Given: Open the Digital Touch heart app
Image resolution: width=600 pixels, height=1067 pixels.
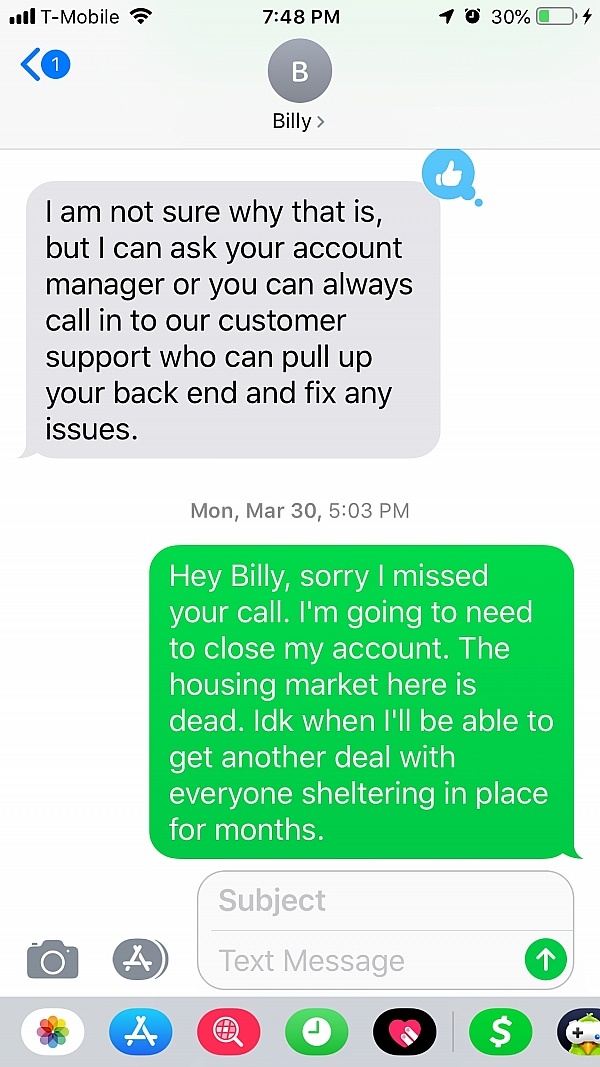Looking at the screenshot, I should (x=404, y=1032).
